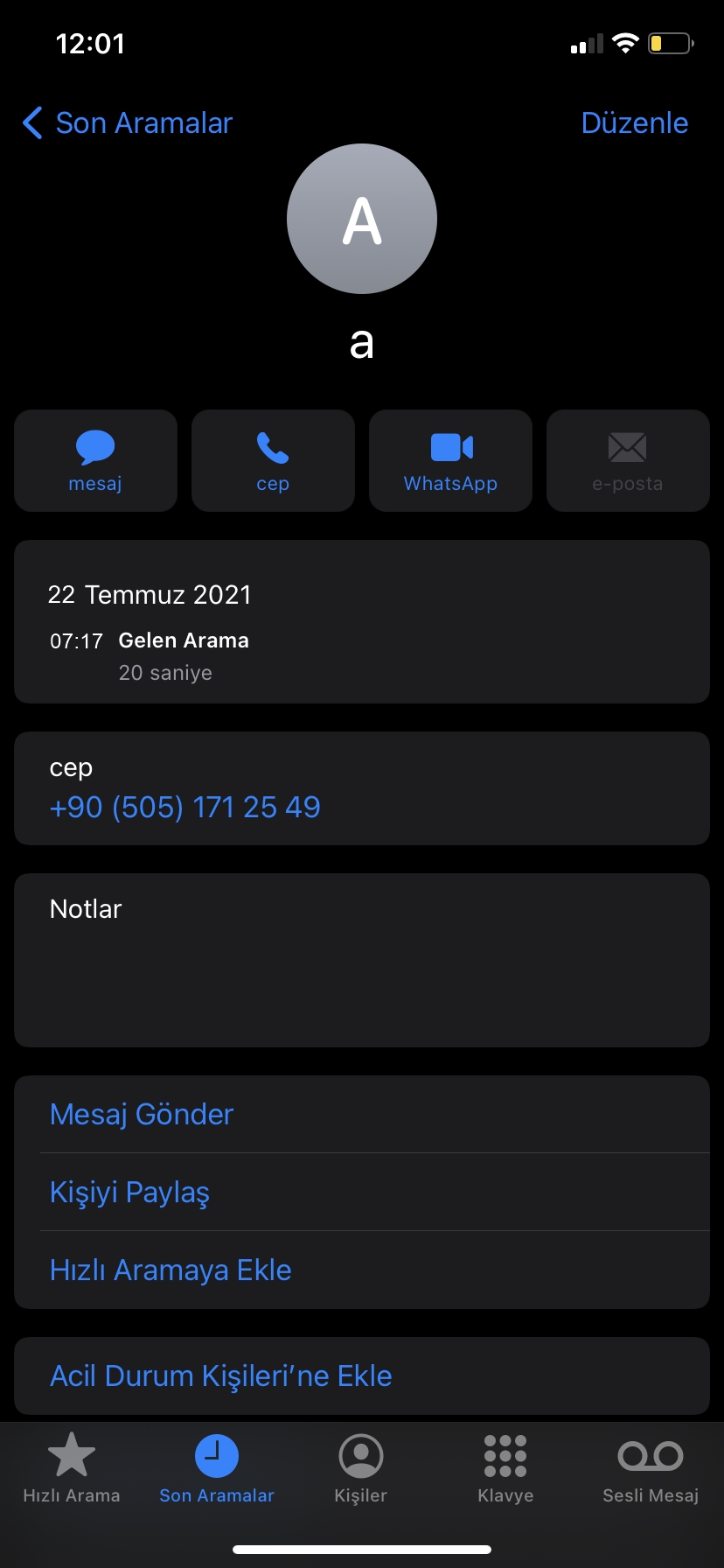Viewport: 724px width, 1568px height.
Task: Call using the cep button
Action: 273,460
